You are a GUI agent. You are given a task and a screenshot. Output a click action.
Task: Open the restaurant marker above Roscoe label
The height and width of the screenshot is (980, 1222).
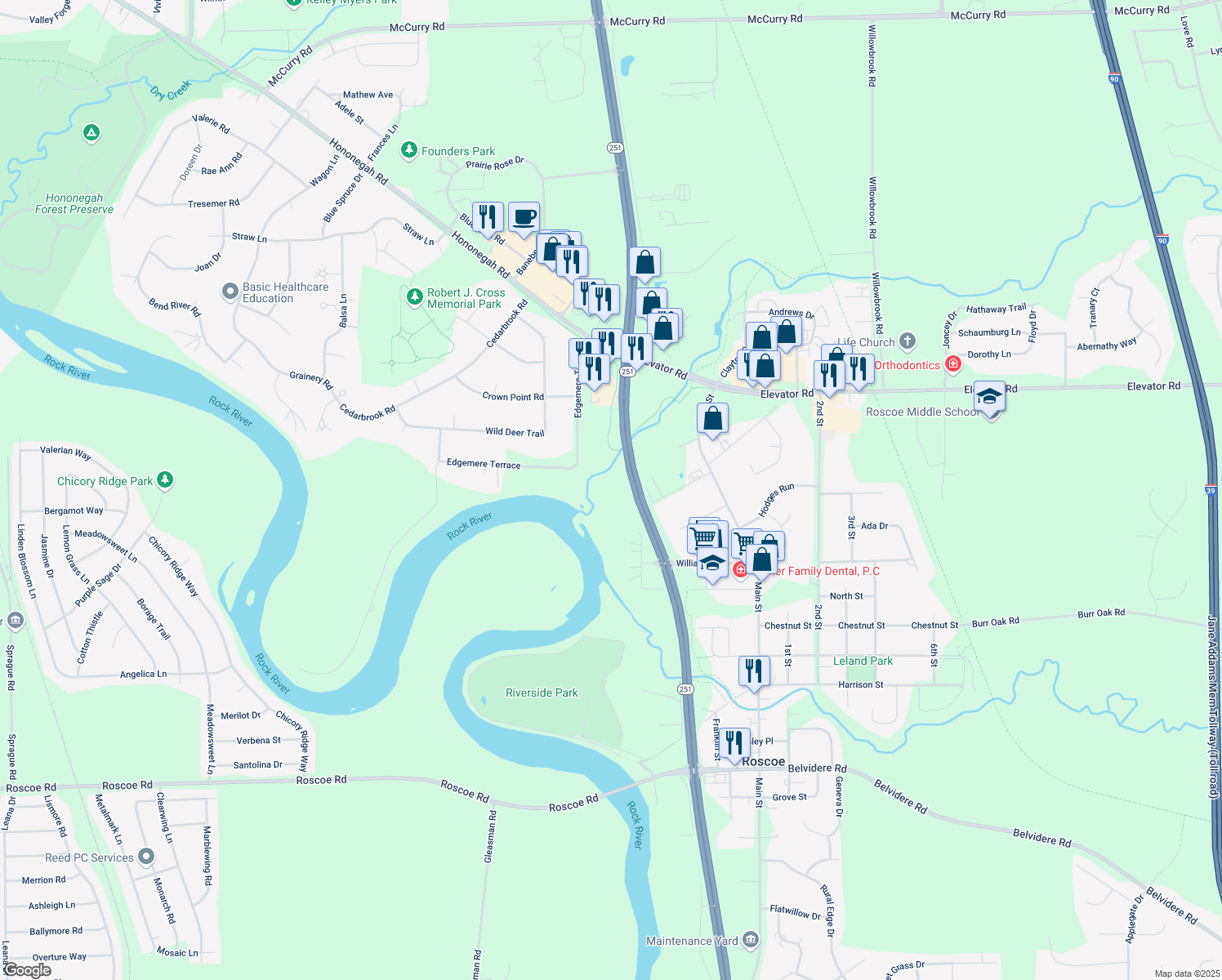coord(734,743)
